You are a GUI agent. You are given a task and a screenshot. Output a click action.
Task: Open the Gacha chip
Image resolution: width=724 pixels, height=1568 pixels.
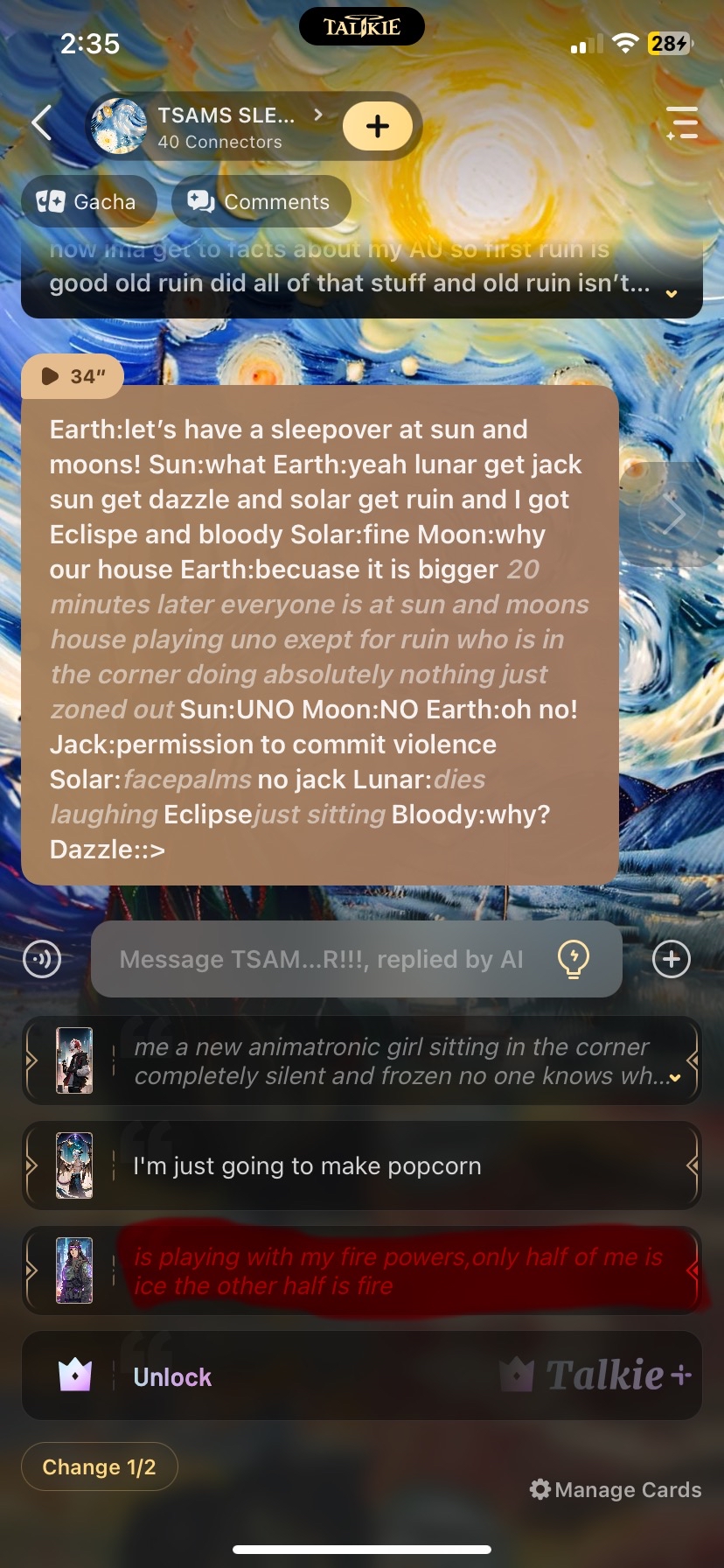tap(88, 202)
